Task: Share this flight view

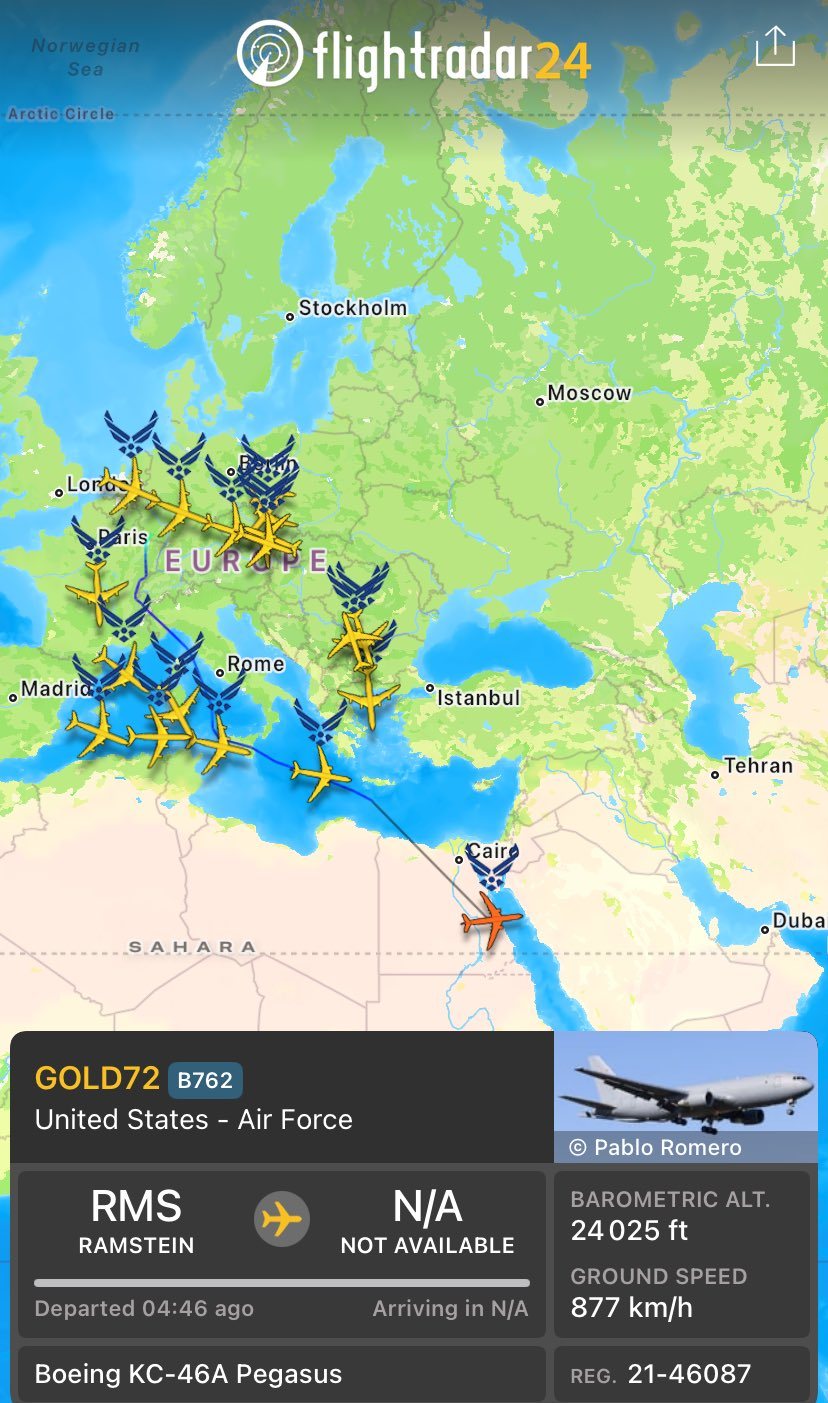Action: pos(775,47)
